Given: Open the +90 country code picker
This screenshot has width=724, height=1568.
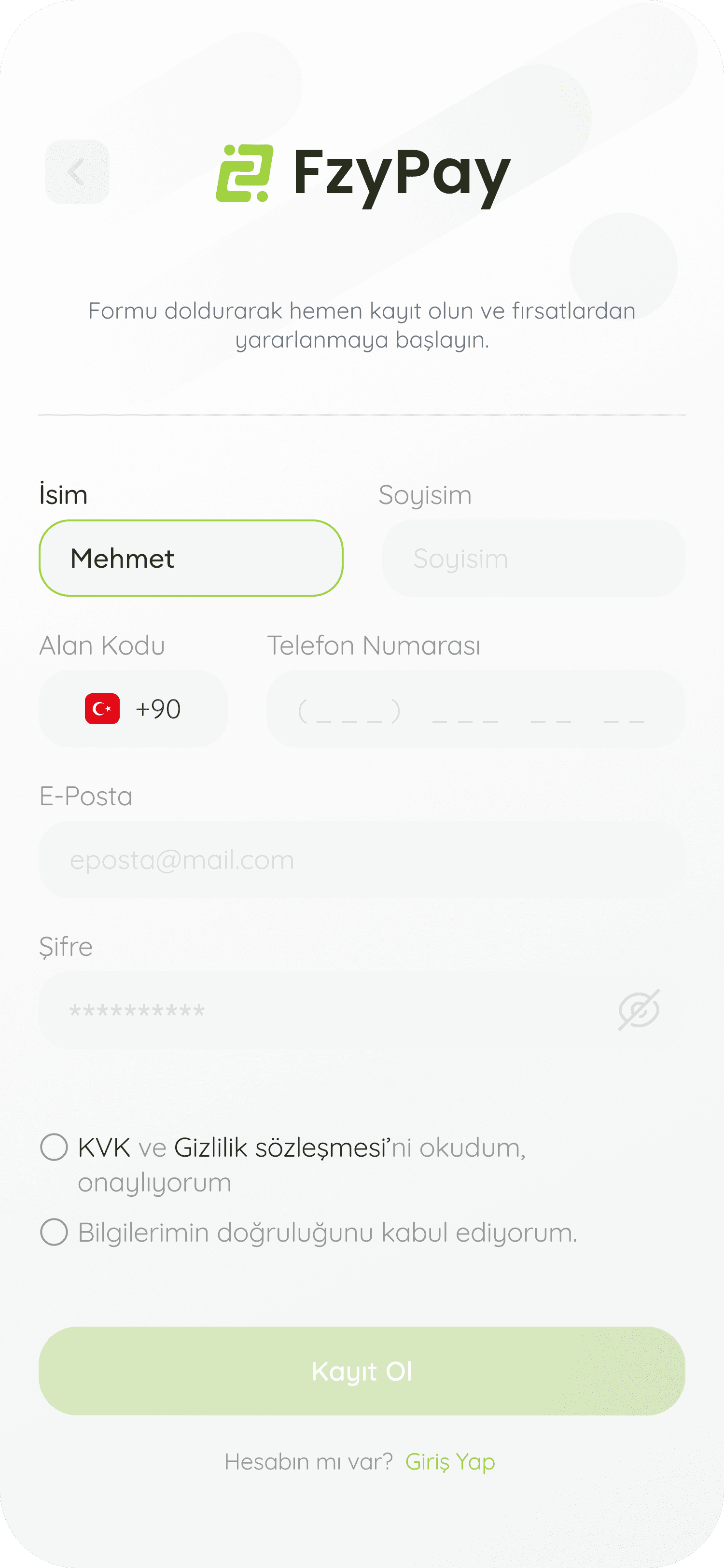Looking at the screenshot, I should 133,709.
